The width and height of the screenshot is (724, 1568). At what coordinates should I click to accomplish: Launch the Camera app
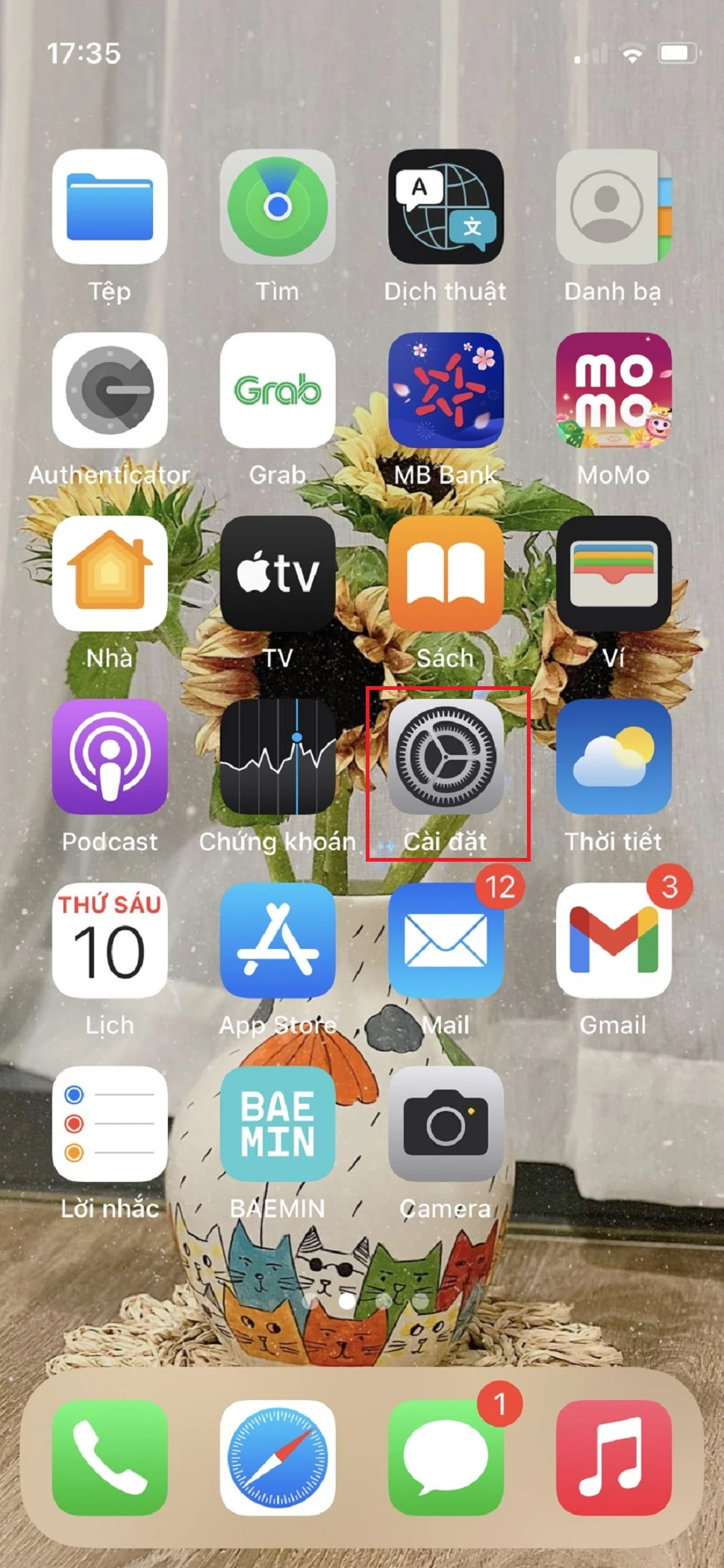pos(446,1124)
